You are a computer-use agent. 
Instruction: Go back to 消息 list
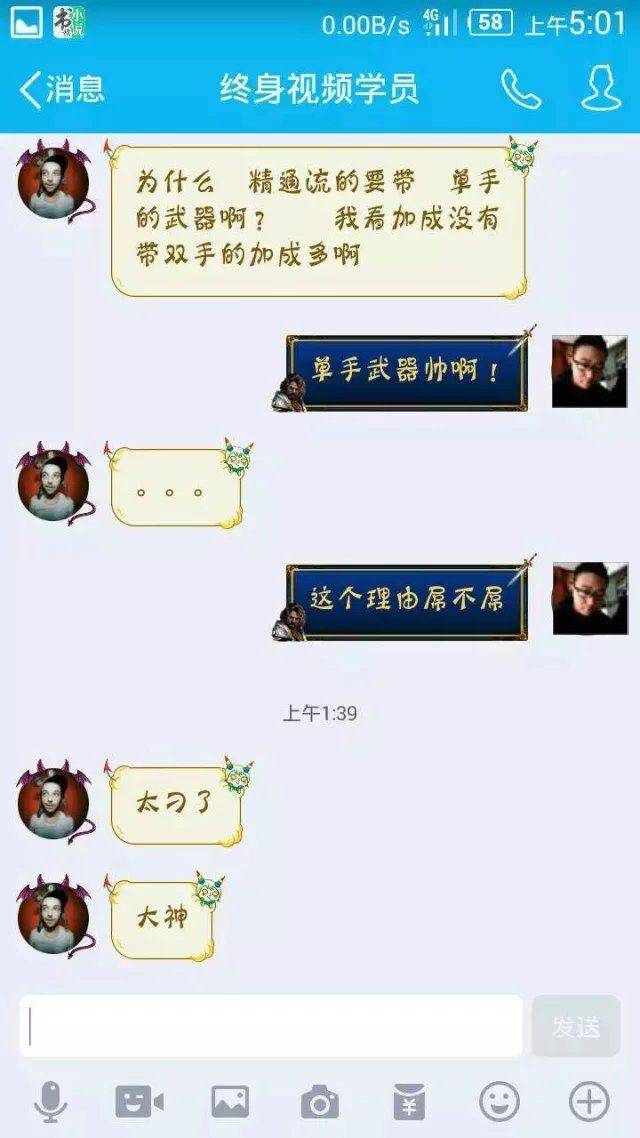(x=60, y=90)
